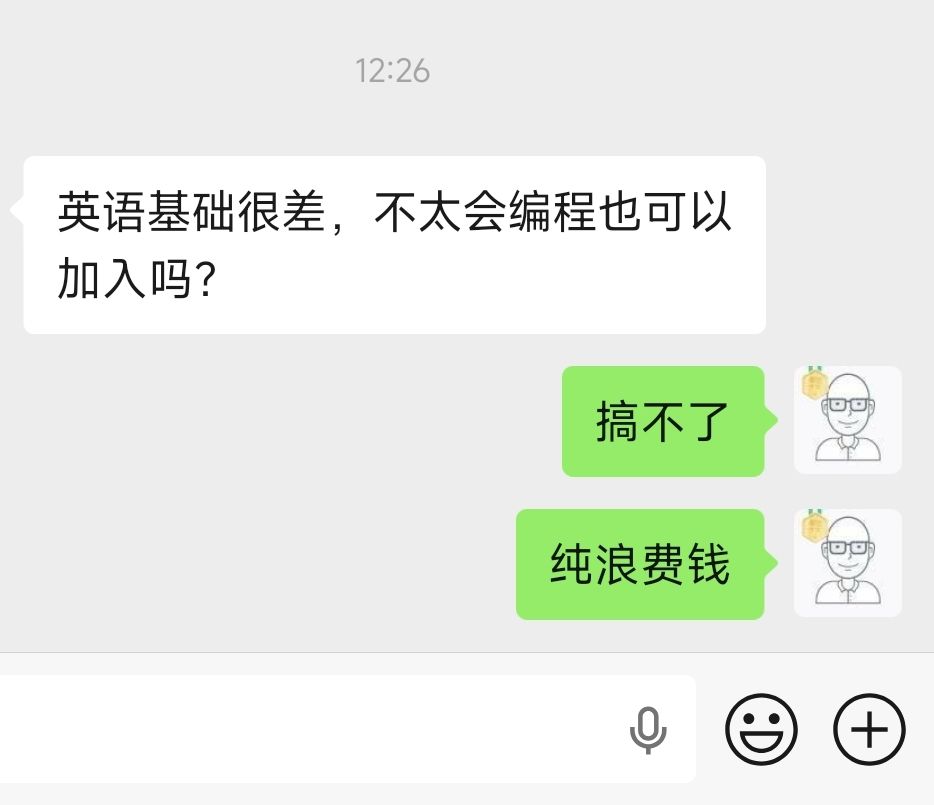
Task: Open the plus attachment menu
Action: coord(869,729)
